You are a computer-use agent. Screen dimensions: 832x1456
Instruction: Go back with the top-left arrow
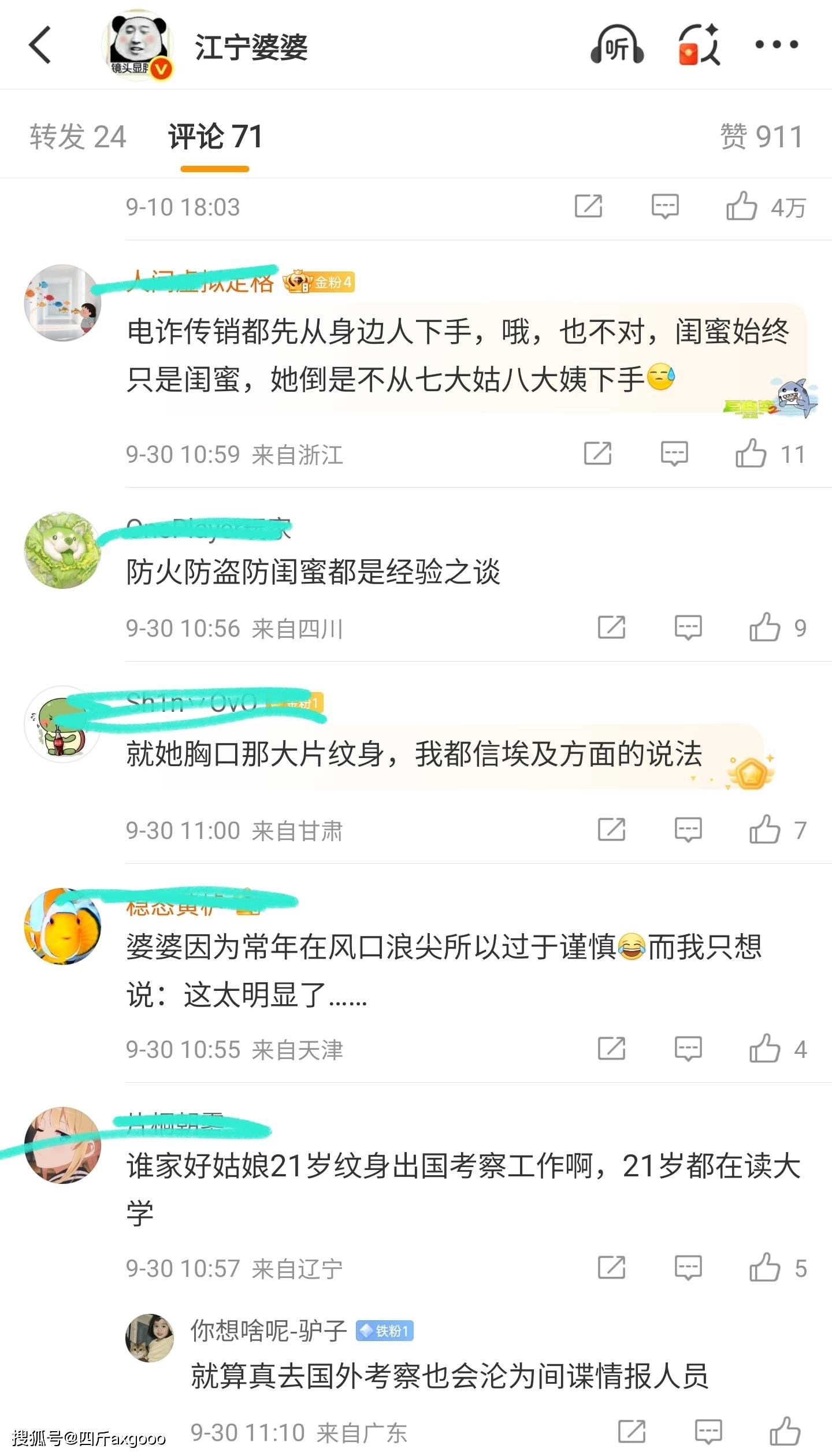coord(40,45)
